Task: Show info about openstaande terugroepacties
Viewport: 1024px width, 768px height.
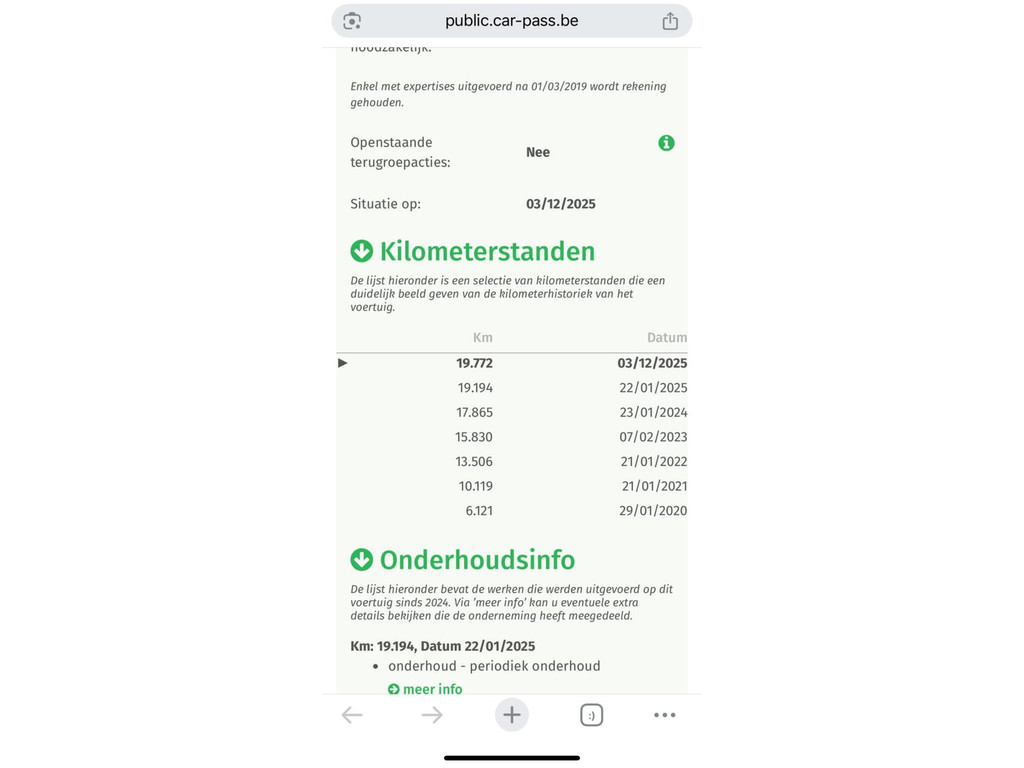Action: click(x=666, y=143)
